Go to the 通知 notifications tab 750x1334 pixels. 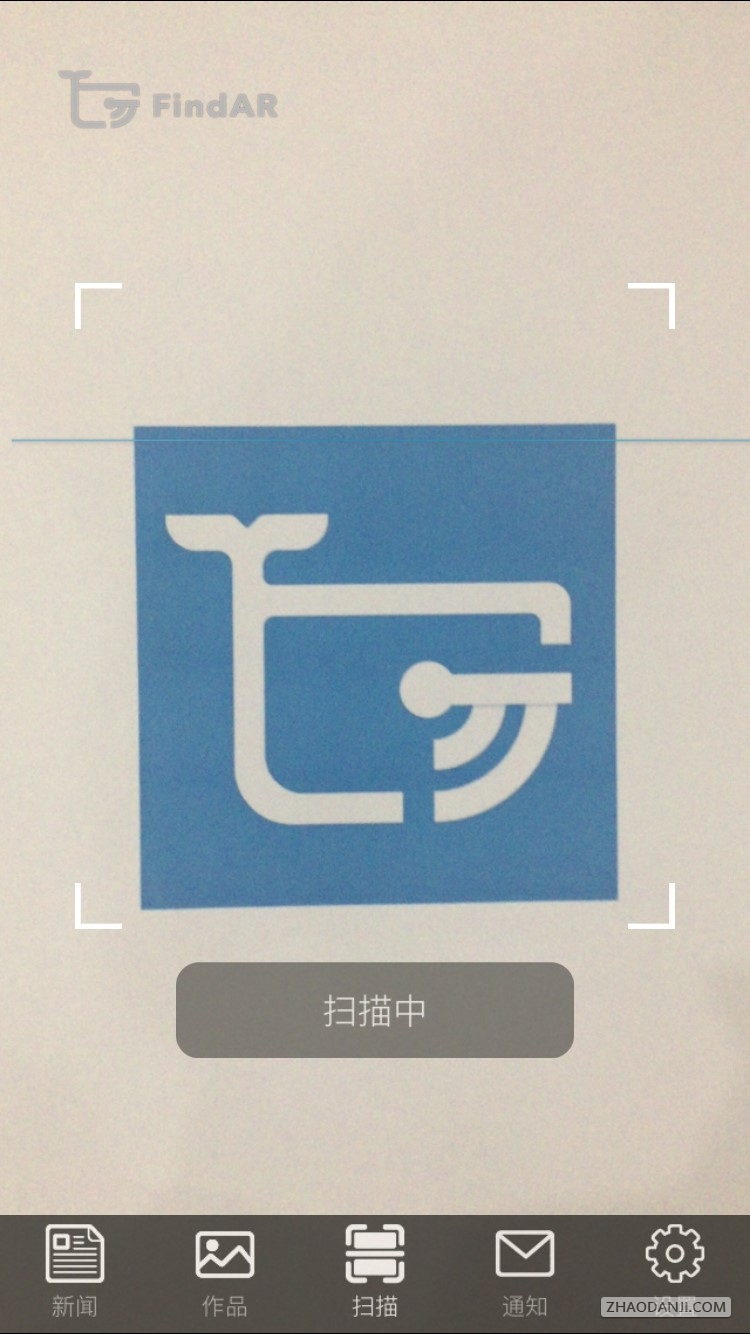[x=525, y=1268]
